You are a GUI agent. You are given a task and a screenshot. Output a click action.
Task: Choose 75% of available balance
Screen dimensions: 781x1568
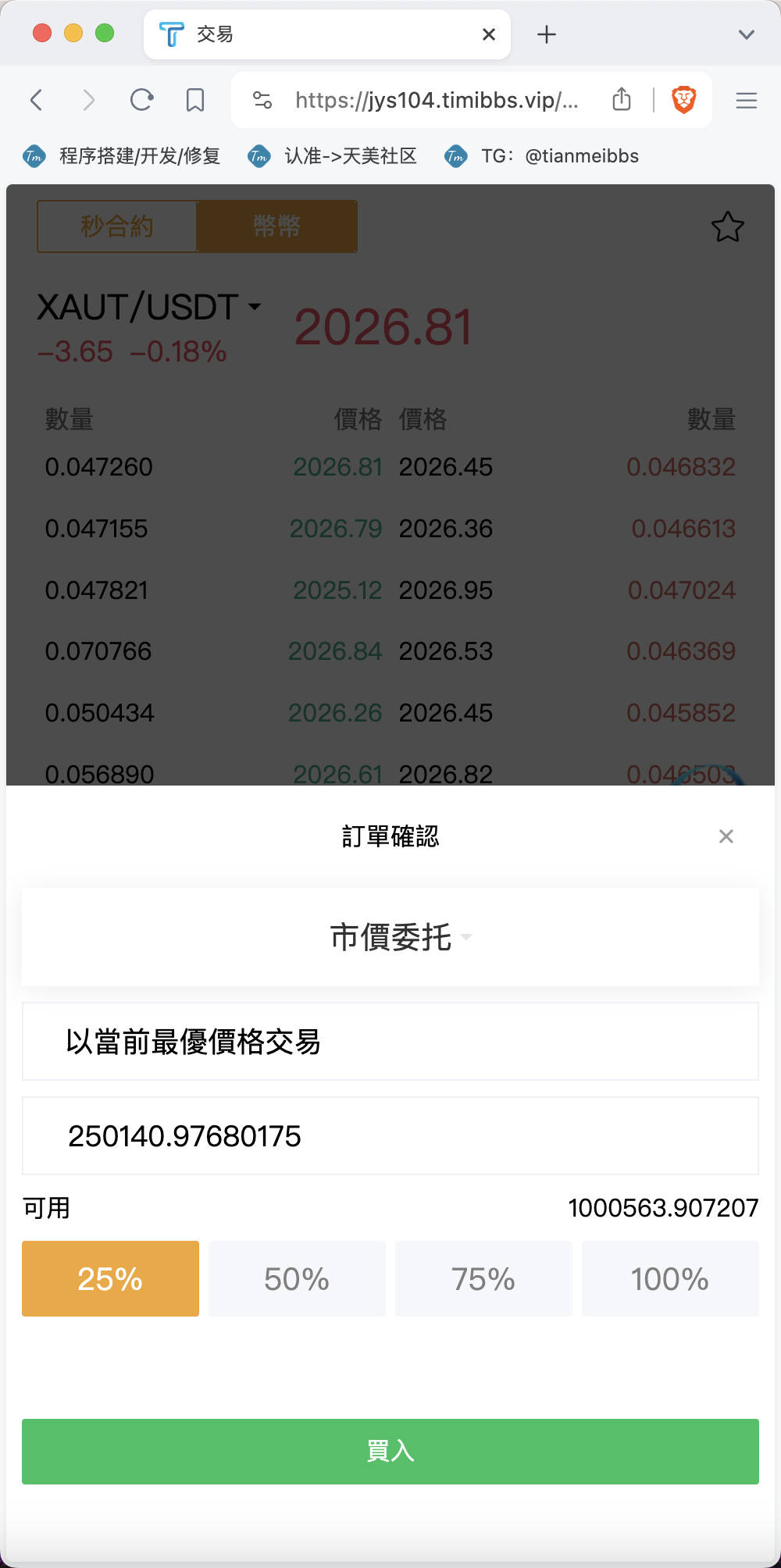point(483,1278)
